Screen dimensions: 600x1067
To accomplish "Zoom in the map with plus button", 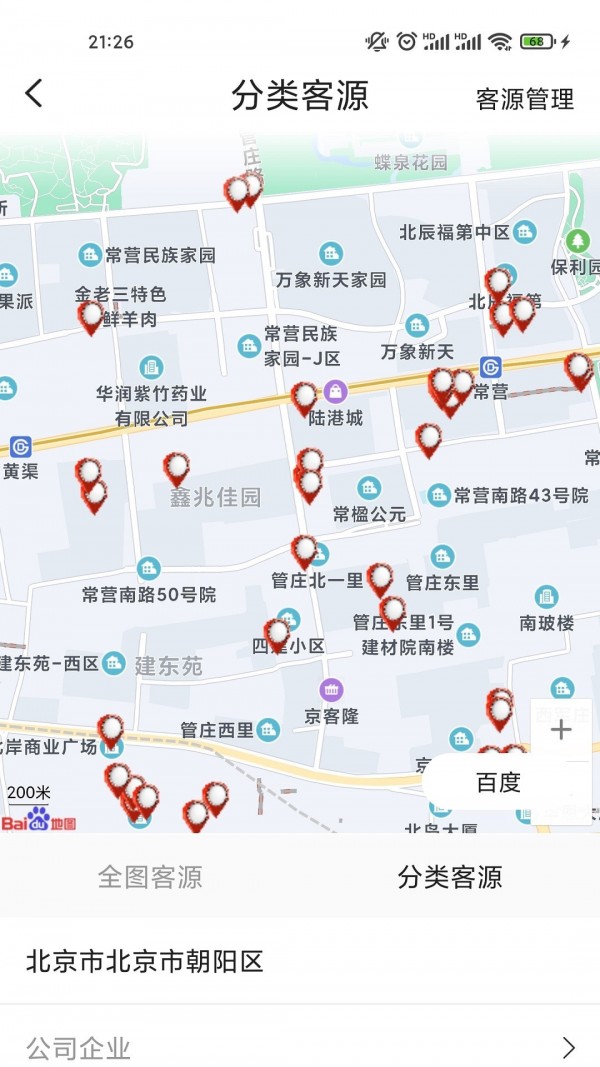I will [x=561, y=730].
